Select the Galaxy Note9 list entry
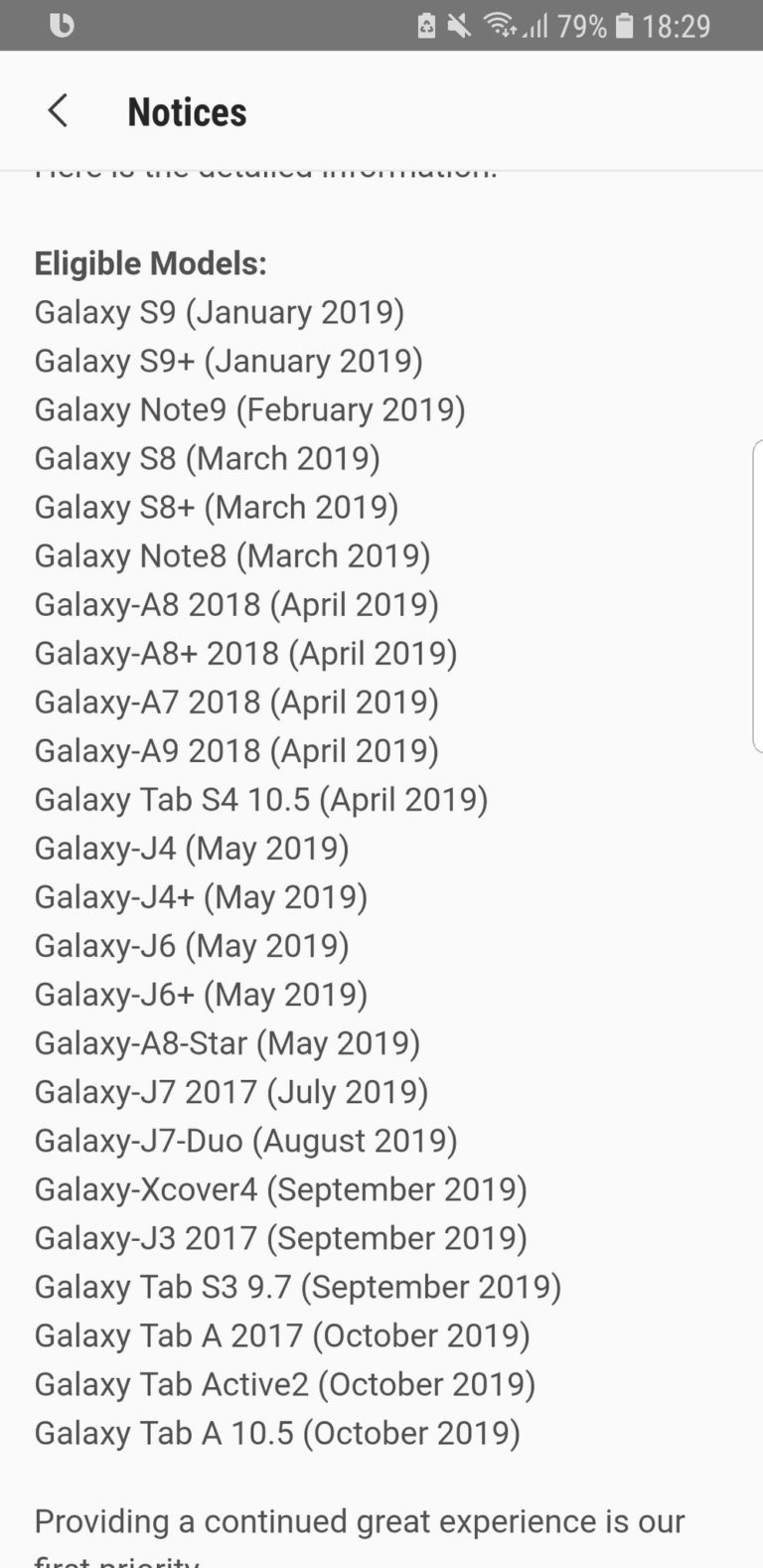 [x=250, y=409]
